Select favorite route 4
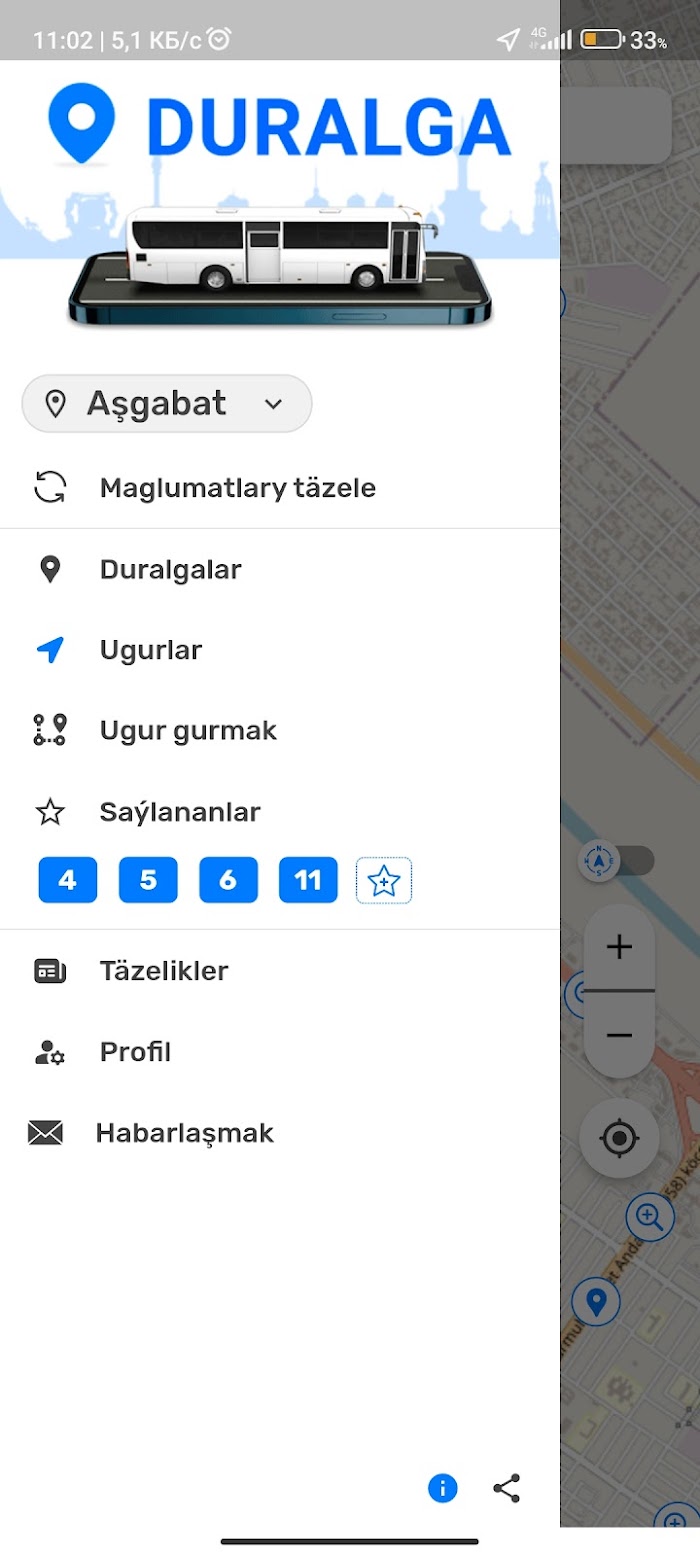The image size is (700, 1556). tap(68, 880)
